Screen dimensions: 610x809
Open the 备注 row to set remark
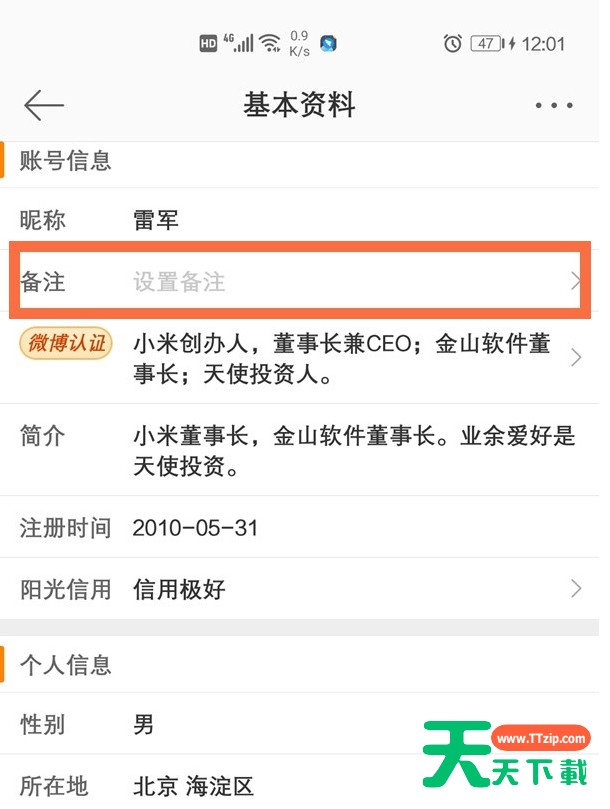click(x=300, y=282)
